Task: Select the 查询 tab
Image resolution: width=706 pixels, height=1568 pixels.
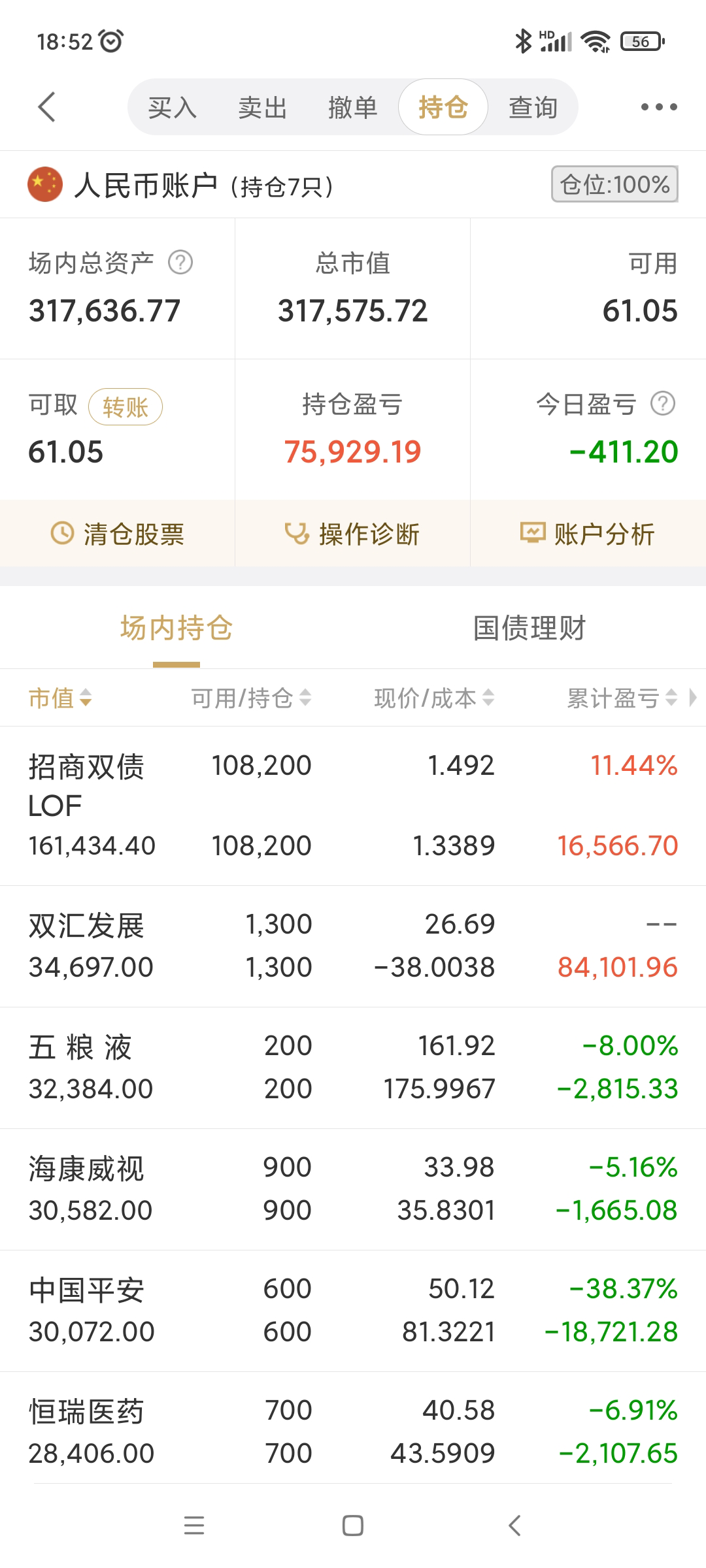Action: tap(533, 107)
